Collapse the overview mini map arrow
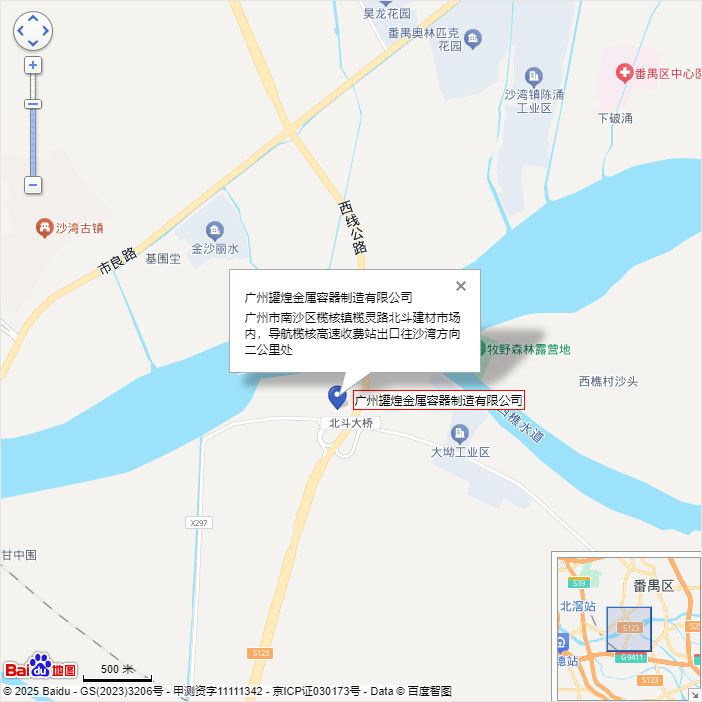The width and height of the screenshot is (702, 702). [x=694, y=694]
